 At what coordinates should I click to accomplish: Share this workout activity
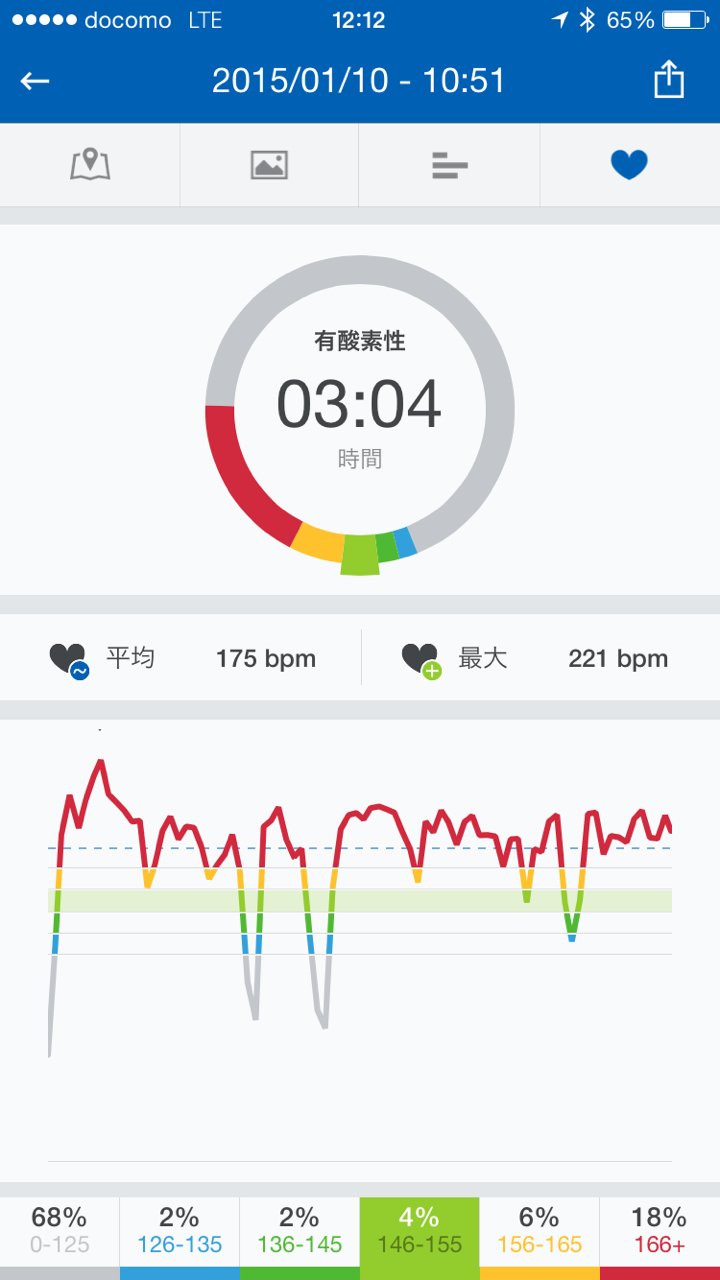668,81
